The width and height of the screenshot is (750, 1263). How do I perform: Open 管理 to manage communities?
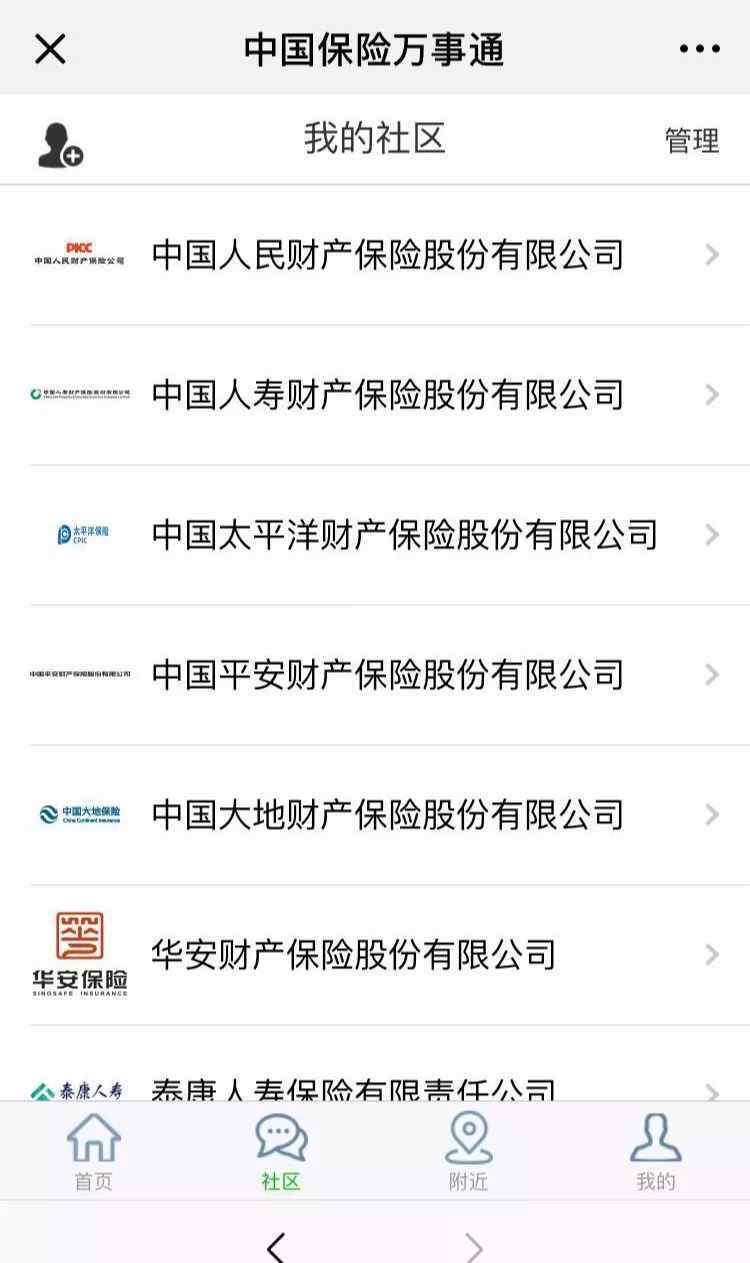(x=692, y=141)
